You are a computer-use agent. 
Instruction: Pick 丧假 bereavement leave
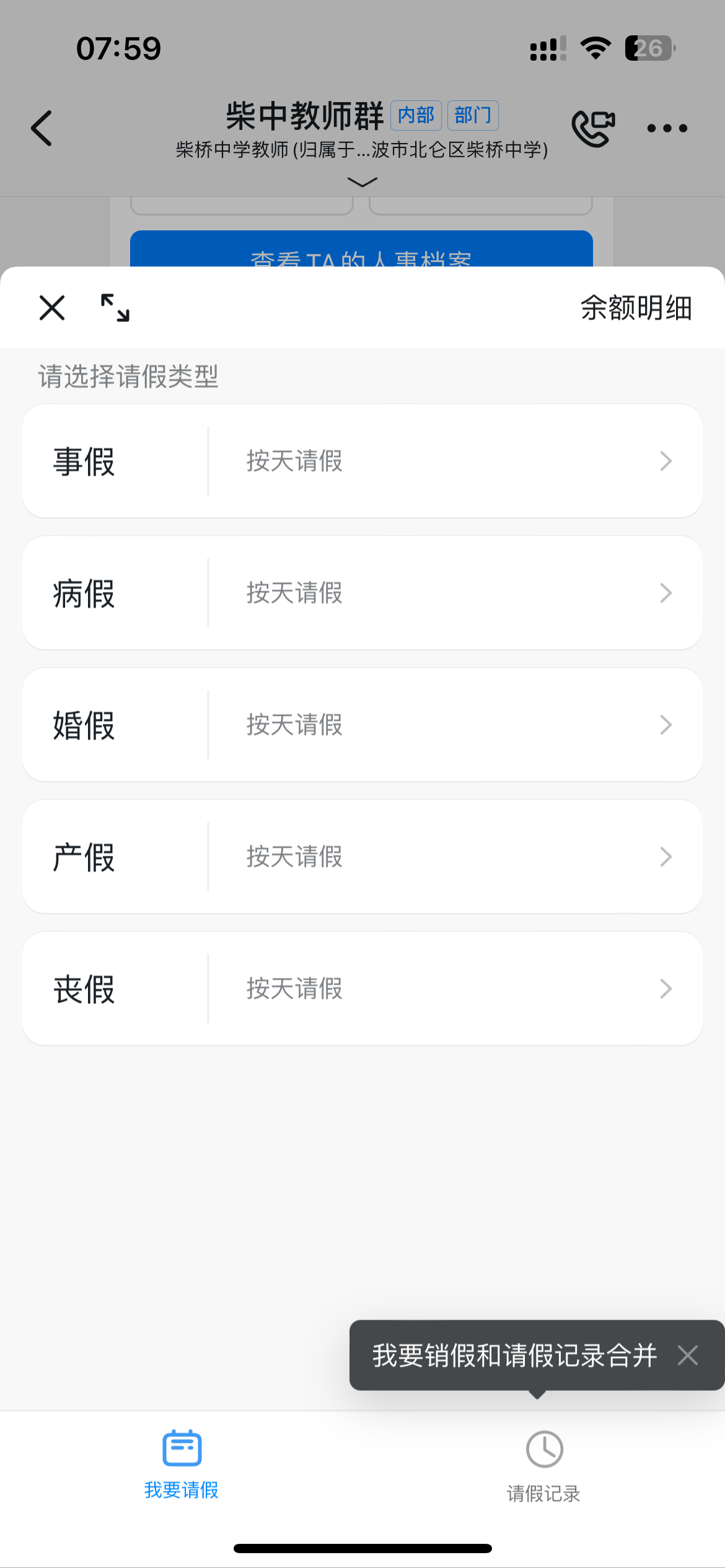[362, 988]
